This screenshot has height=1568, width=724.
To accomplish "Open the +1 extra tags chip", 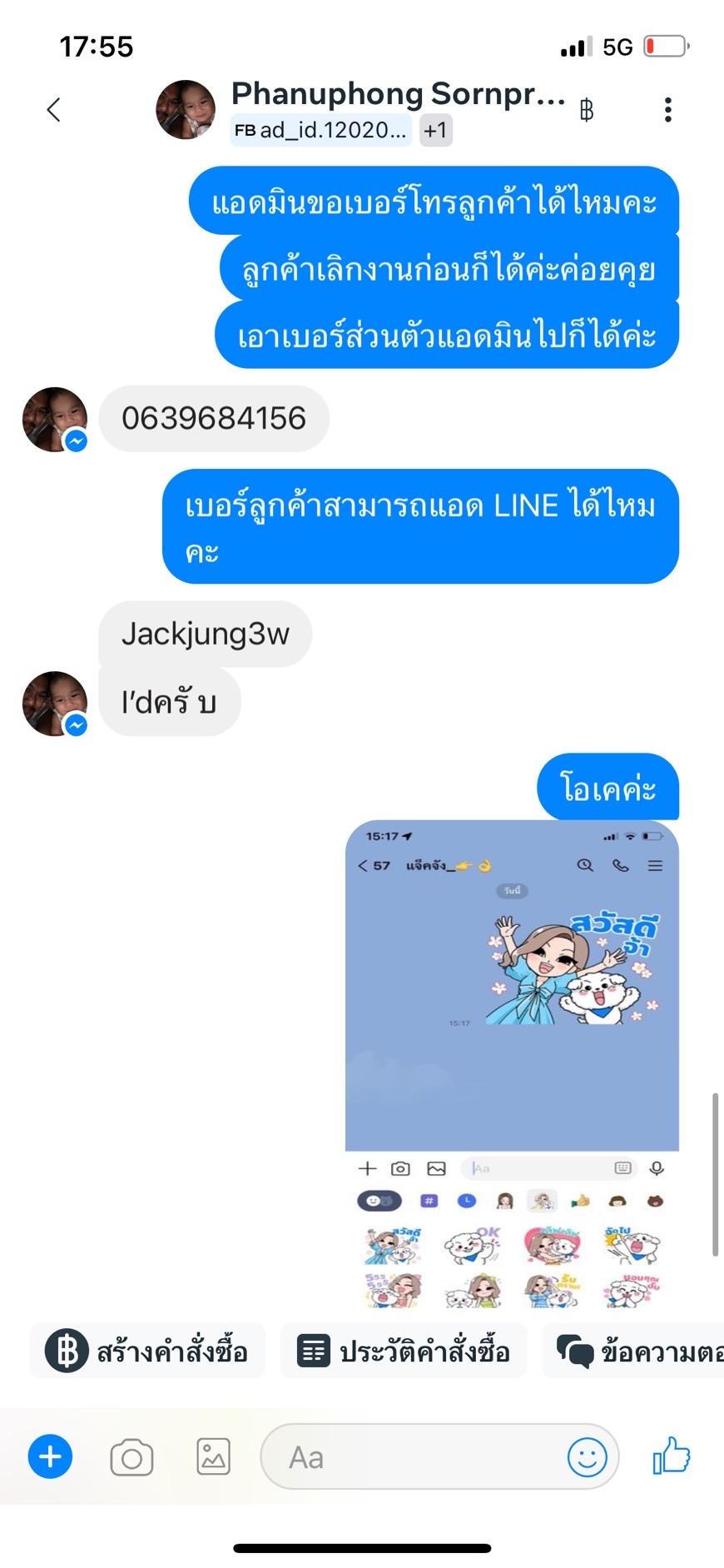I will point(435,130).
